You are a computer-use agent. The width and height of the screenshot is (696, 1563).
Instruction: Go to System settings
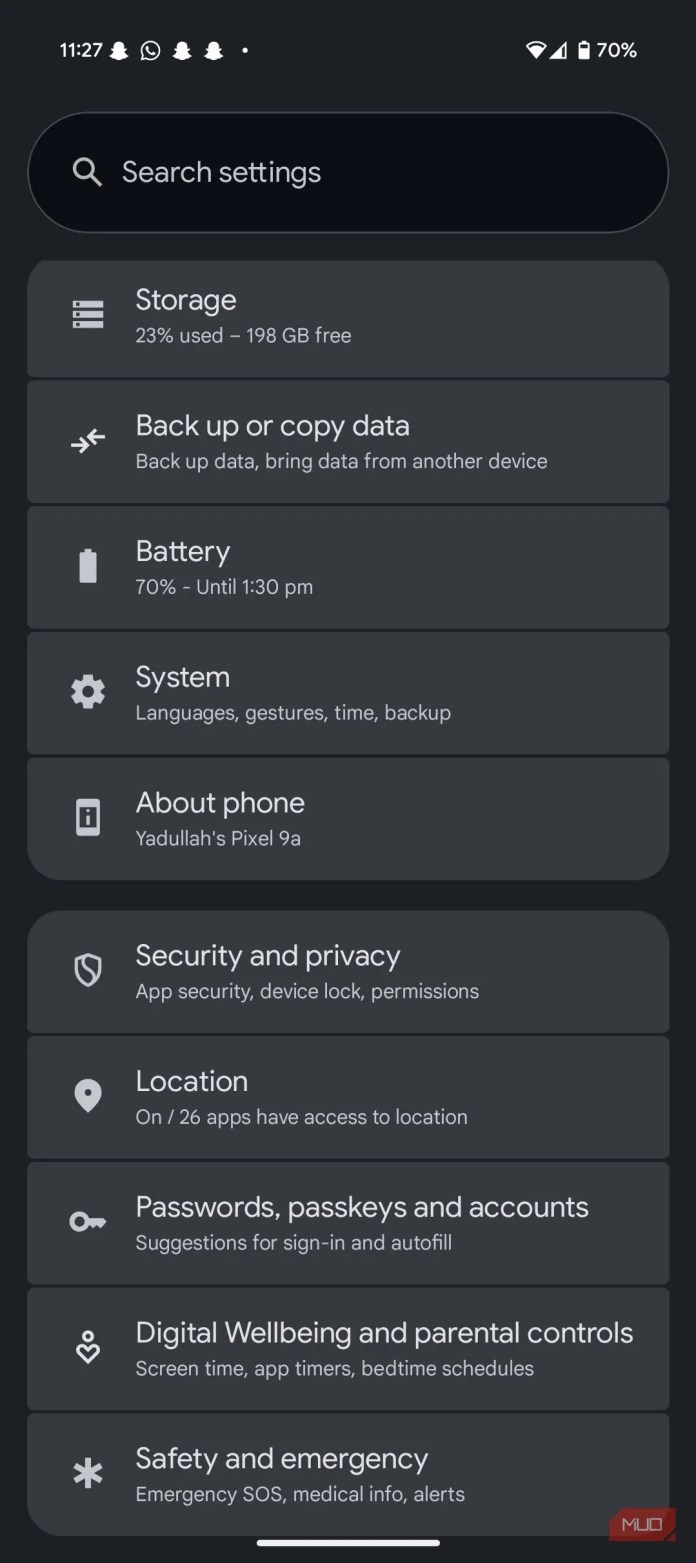point(348,693)
